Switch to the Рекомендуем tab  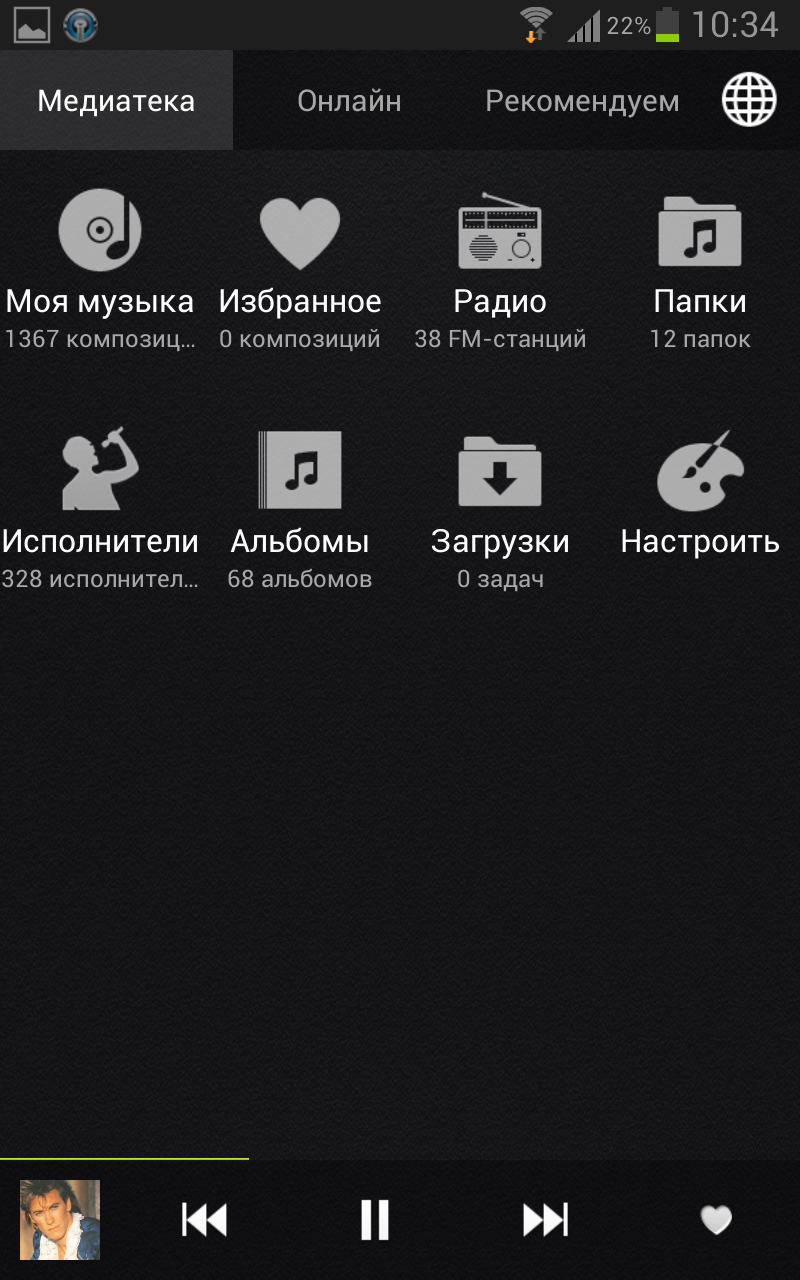point(581,101)
